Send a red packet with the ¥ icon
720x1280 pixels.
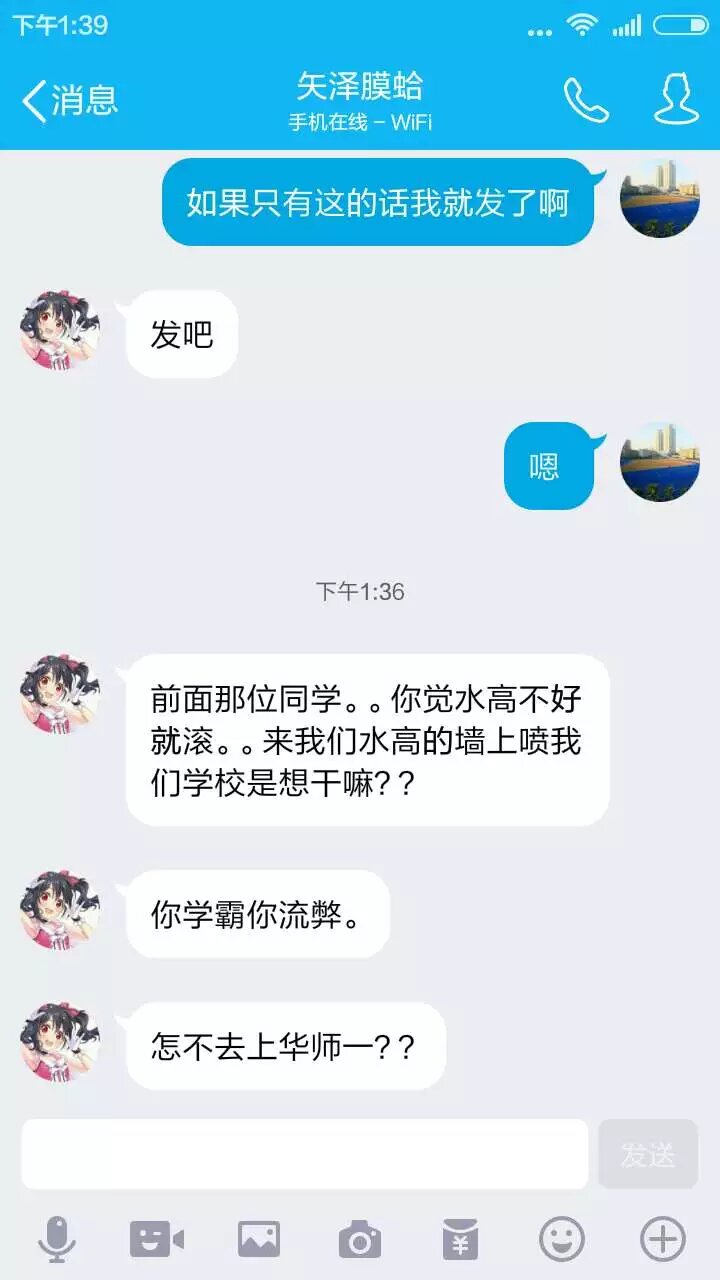tap(460, 1240)
